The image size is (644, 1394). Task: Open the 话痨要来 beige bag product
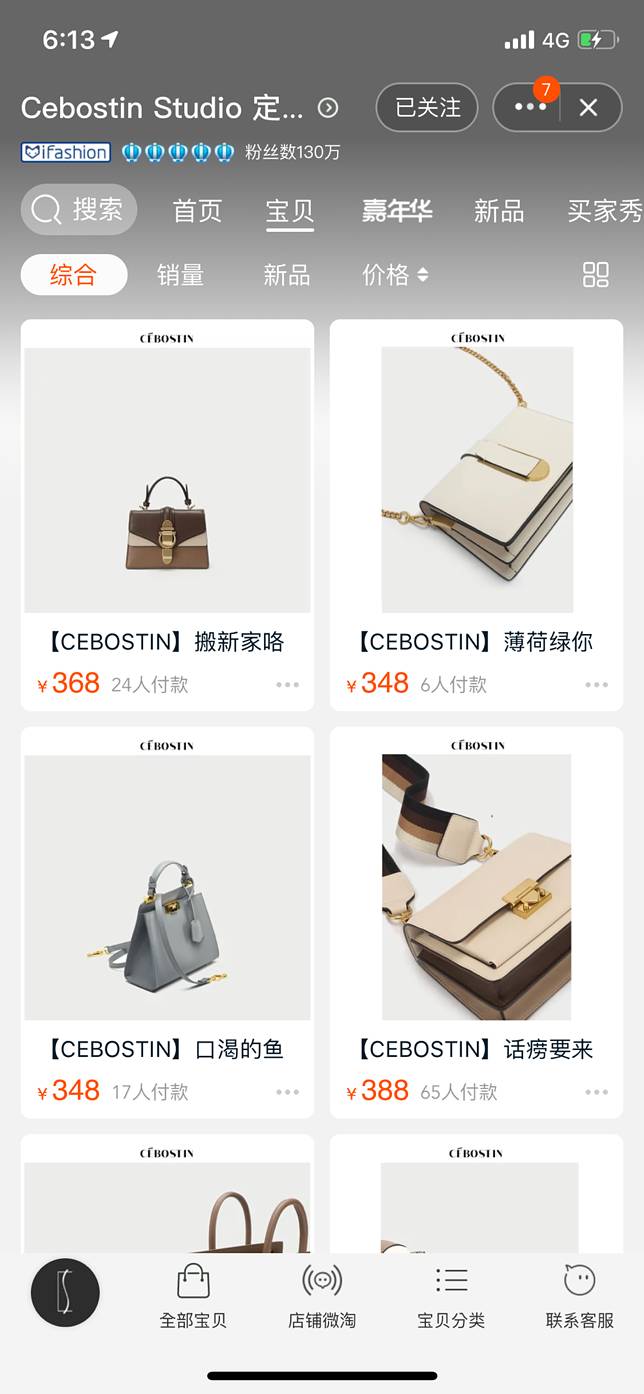(476, 887)
